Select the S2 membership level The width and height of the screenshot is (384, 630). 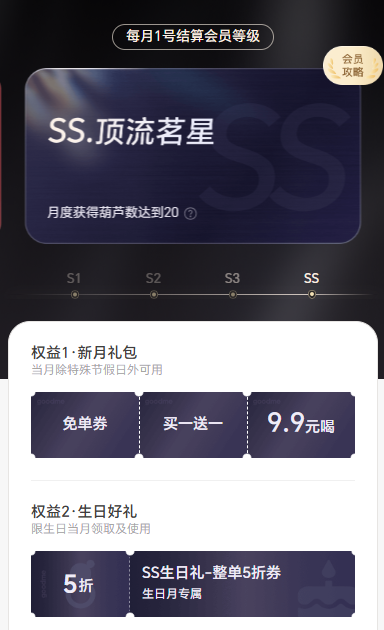(153, 285)
